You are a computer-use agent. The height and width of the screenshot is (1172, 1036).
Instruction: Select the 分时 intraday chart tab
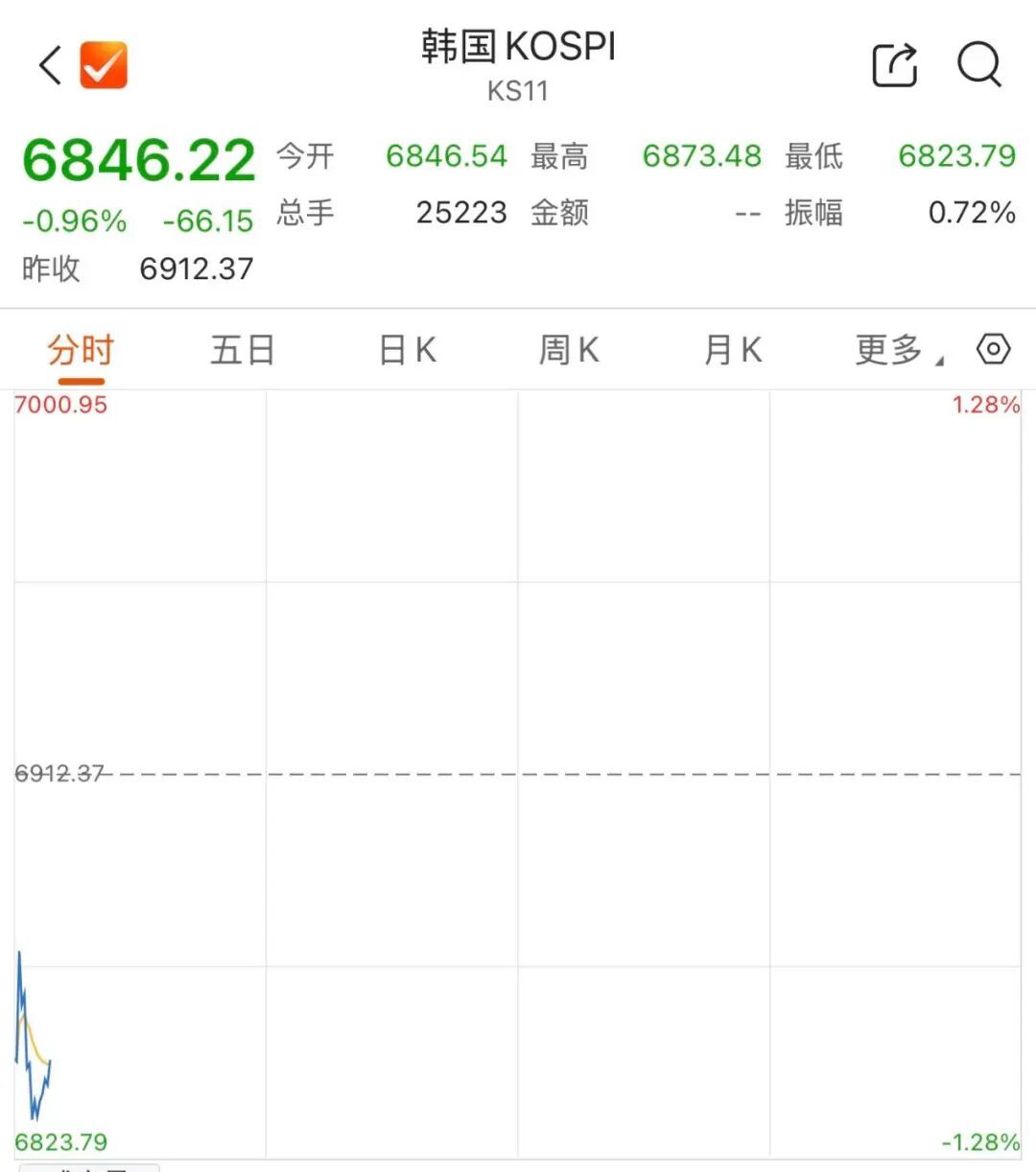[81, 350]
